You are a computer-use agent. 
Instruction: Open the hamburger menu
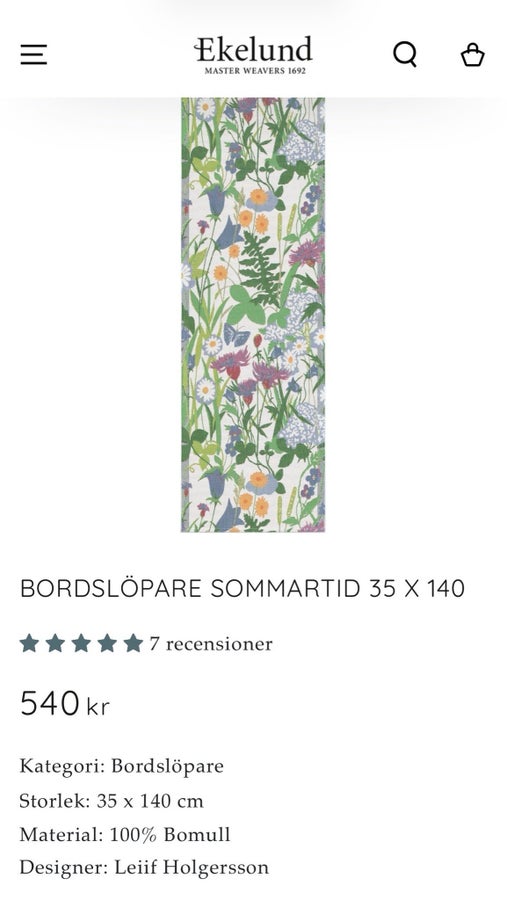tap(33, 55)
